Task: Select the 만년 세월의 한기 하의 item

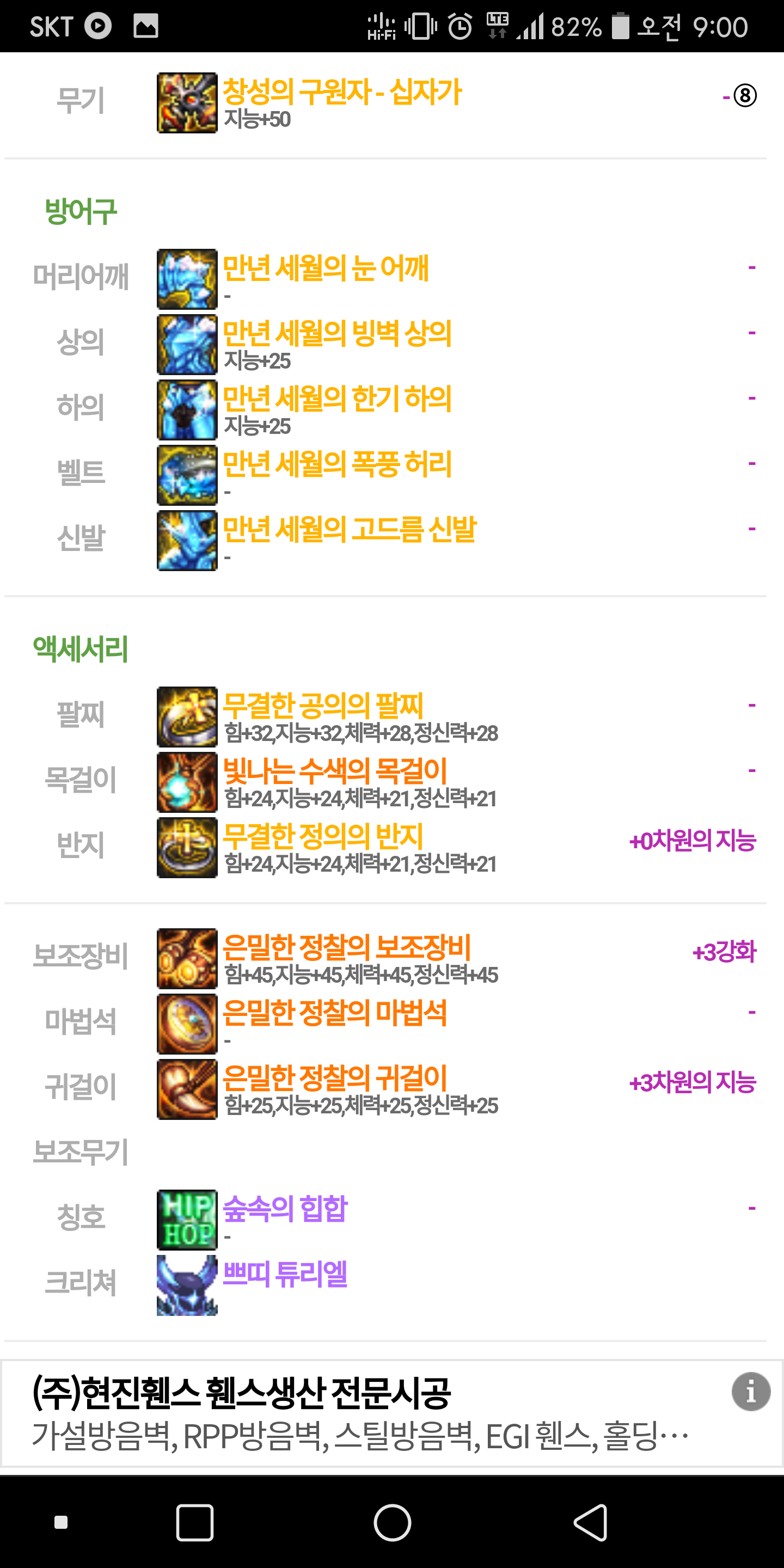Action: (336, 399)
